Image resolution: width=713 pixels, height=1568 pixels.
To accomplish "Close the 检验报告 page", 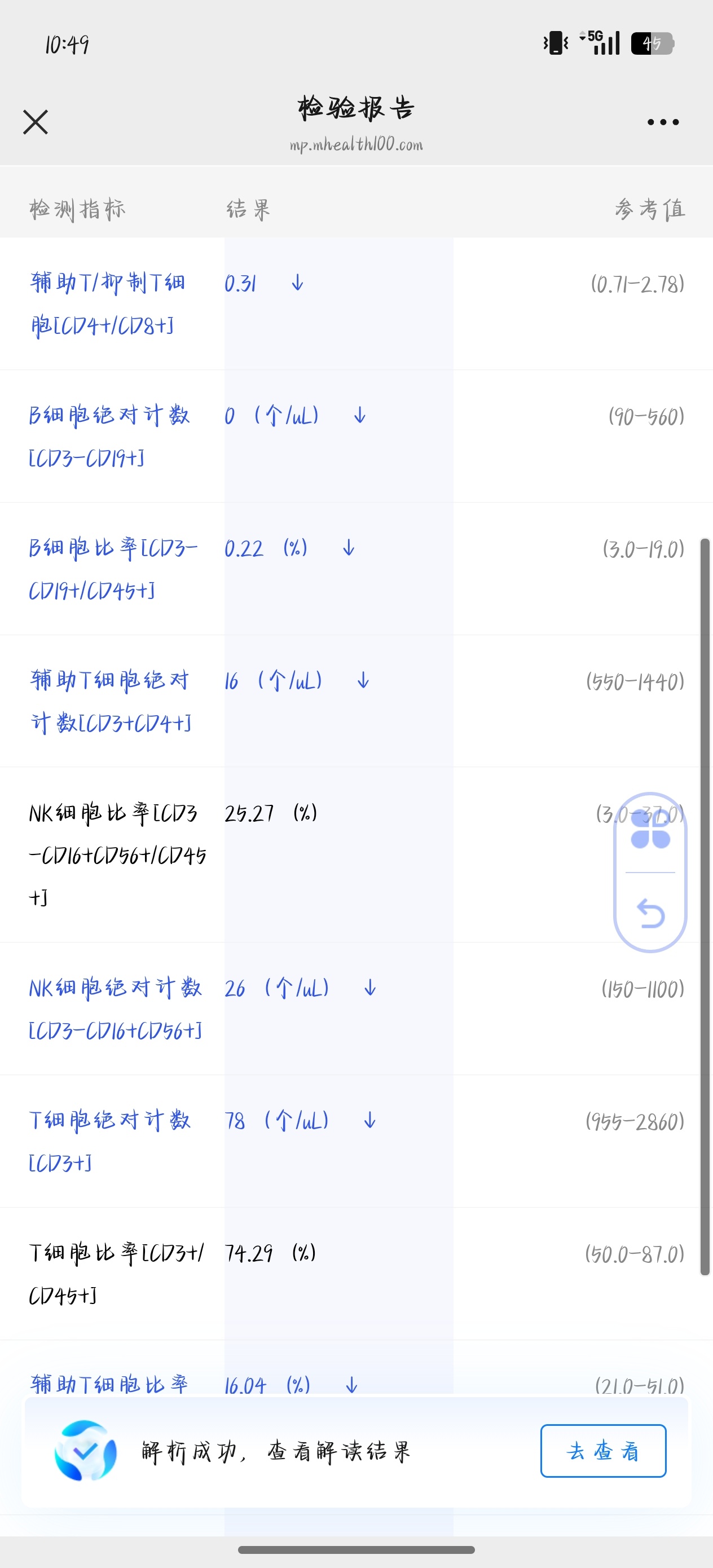I will pyautogui.click(x=36, y=122).
